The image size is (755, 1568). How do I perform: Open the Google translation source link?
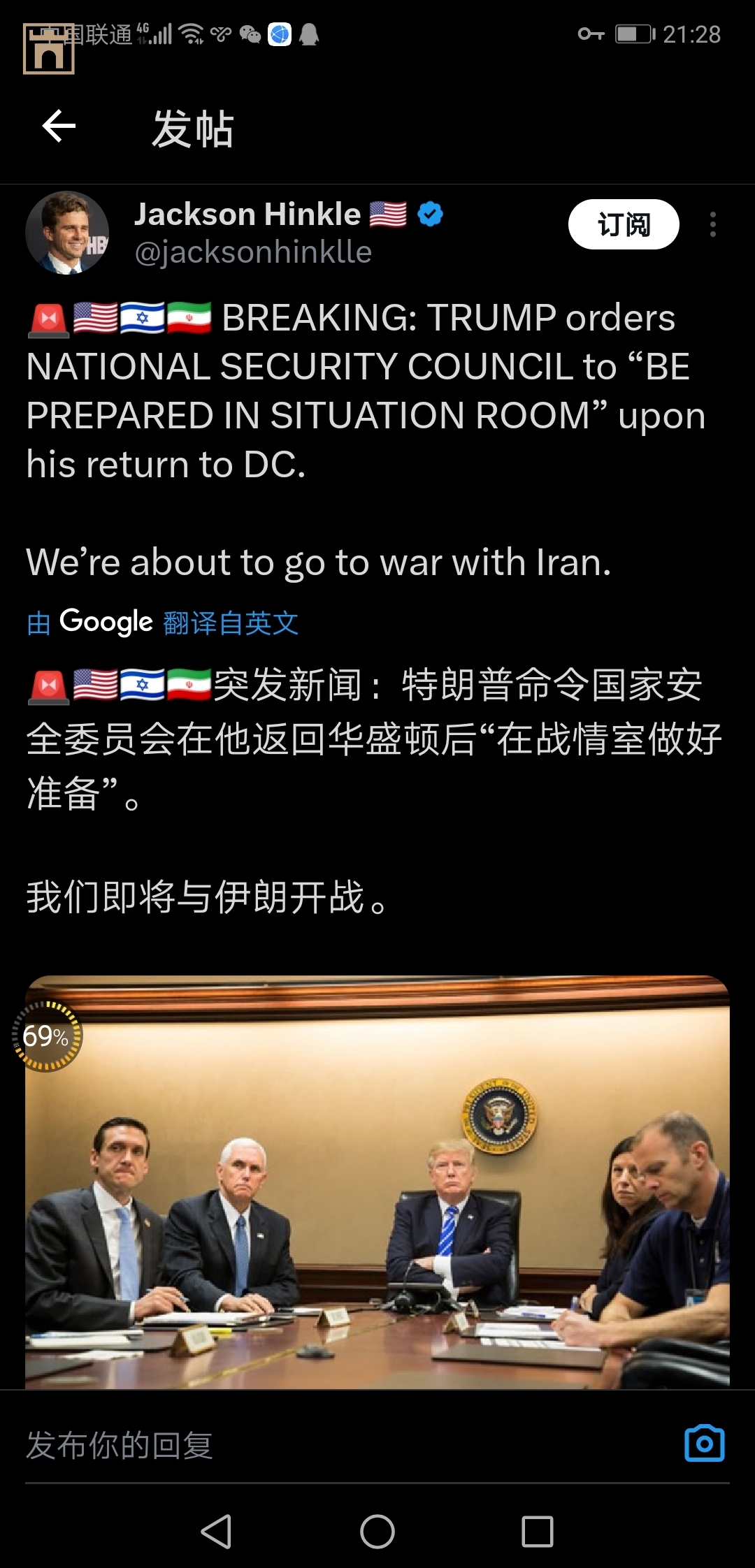(x=162, y=622)
